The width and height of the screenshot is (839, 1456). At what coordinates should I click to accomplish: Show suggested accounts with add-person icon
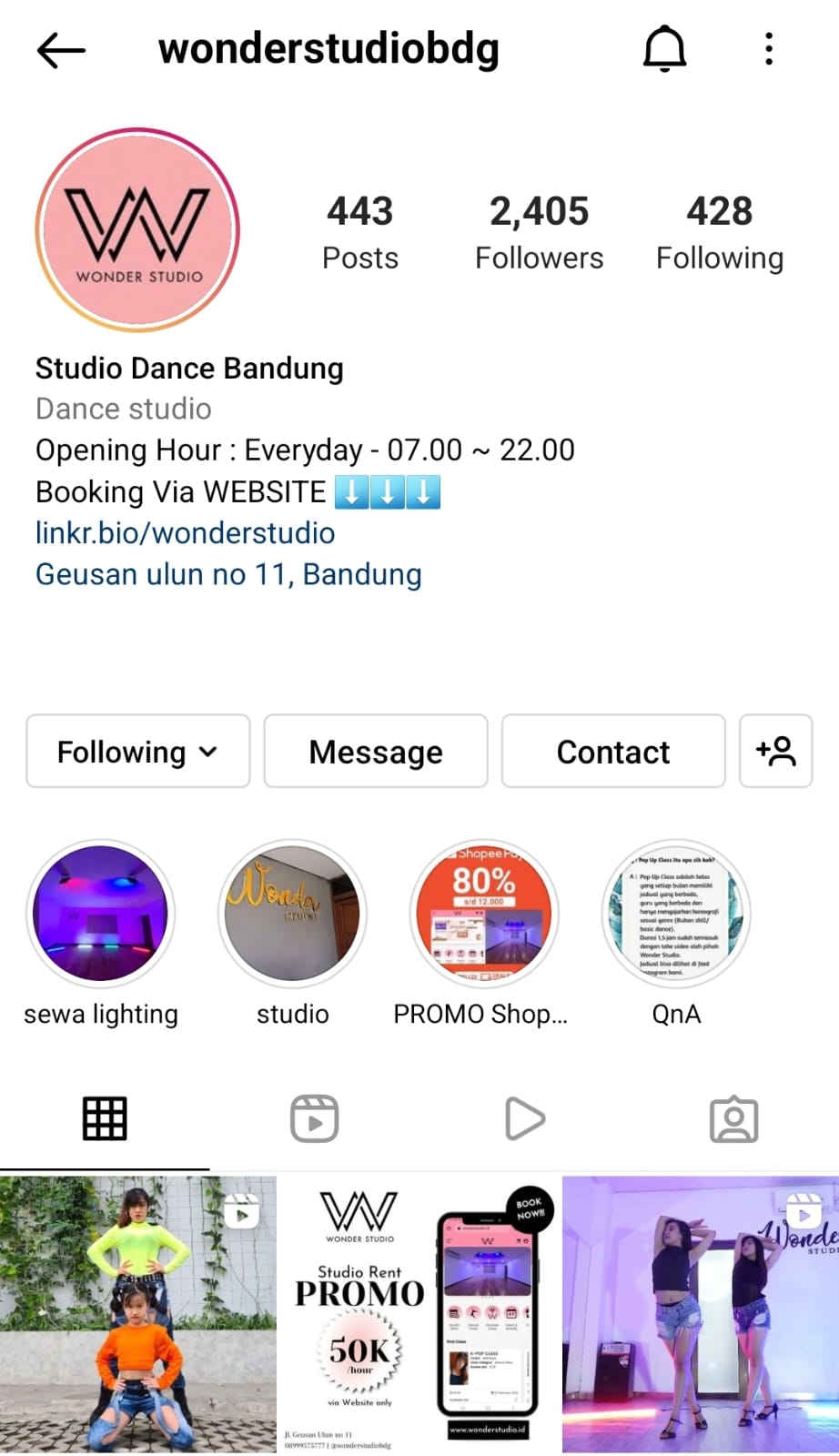tap(775, 752)
